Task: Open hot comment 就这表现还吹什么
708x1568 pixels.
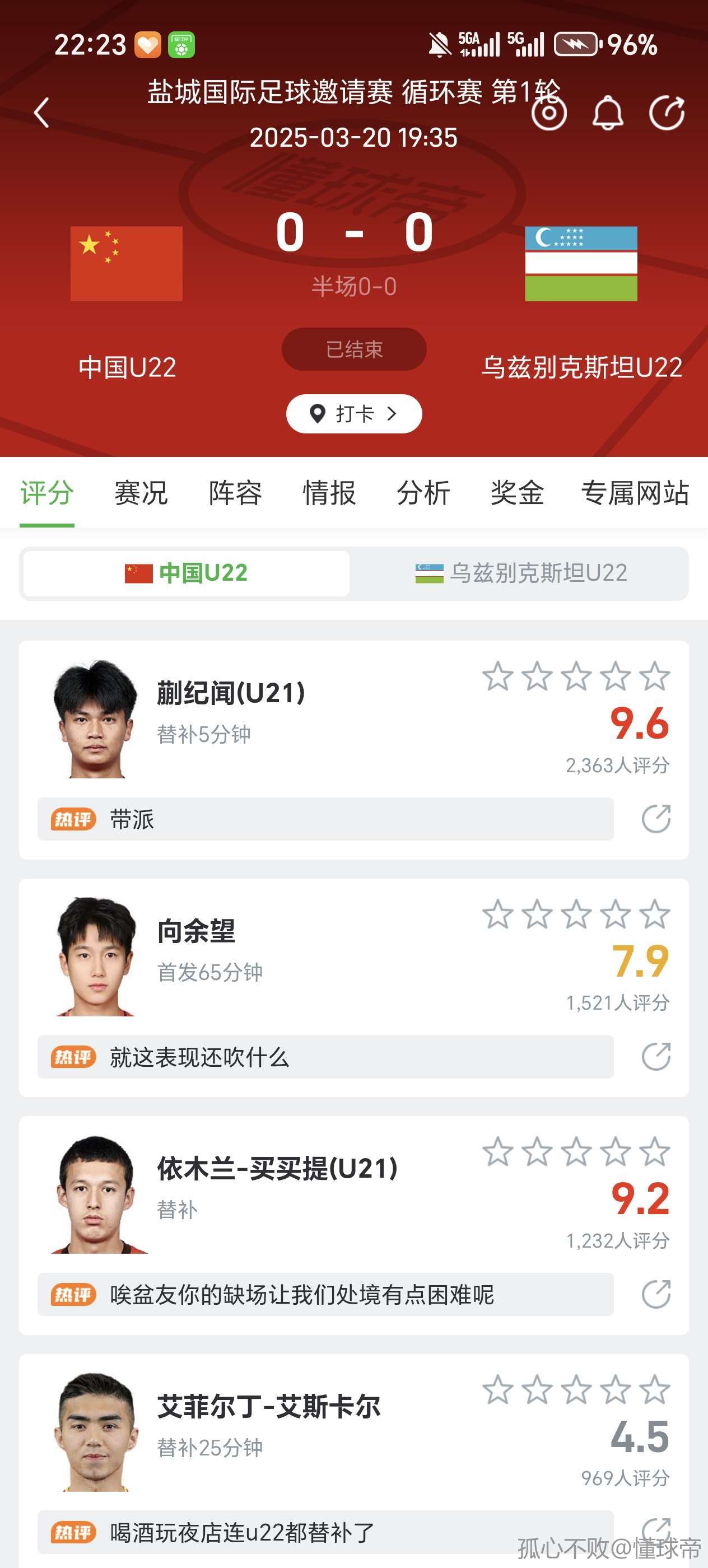Action: [x=325, y=1057]
